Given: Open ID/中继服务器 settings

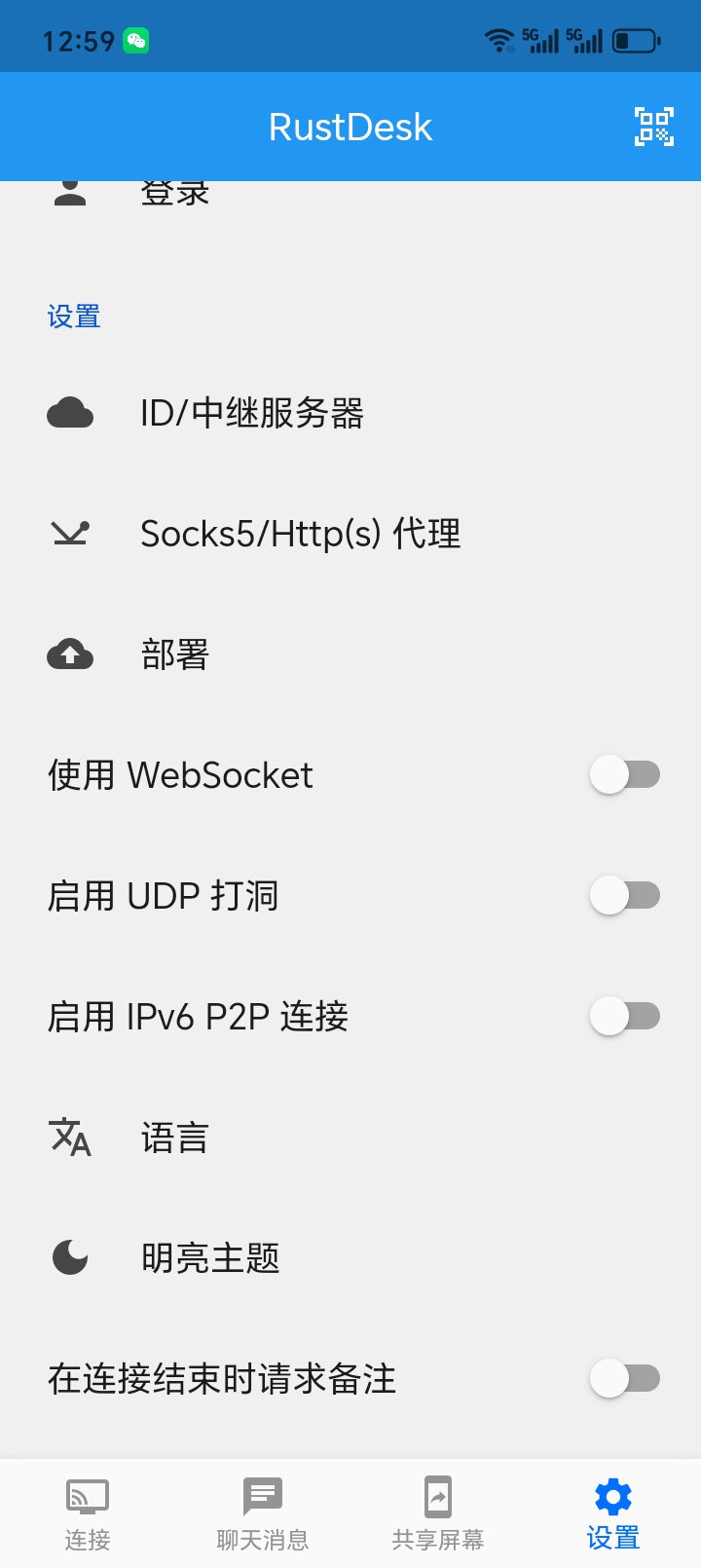Looking at the screenshot, I should [x=350, y=413].
